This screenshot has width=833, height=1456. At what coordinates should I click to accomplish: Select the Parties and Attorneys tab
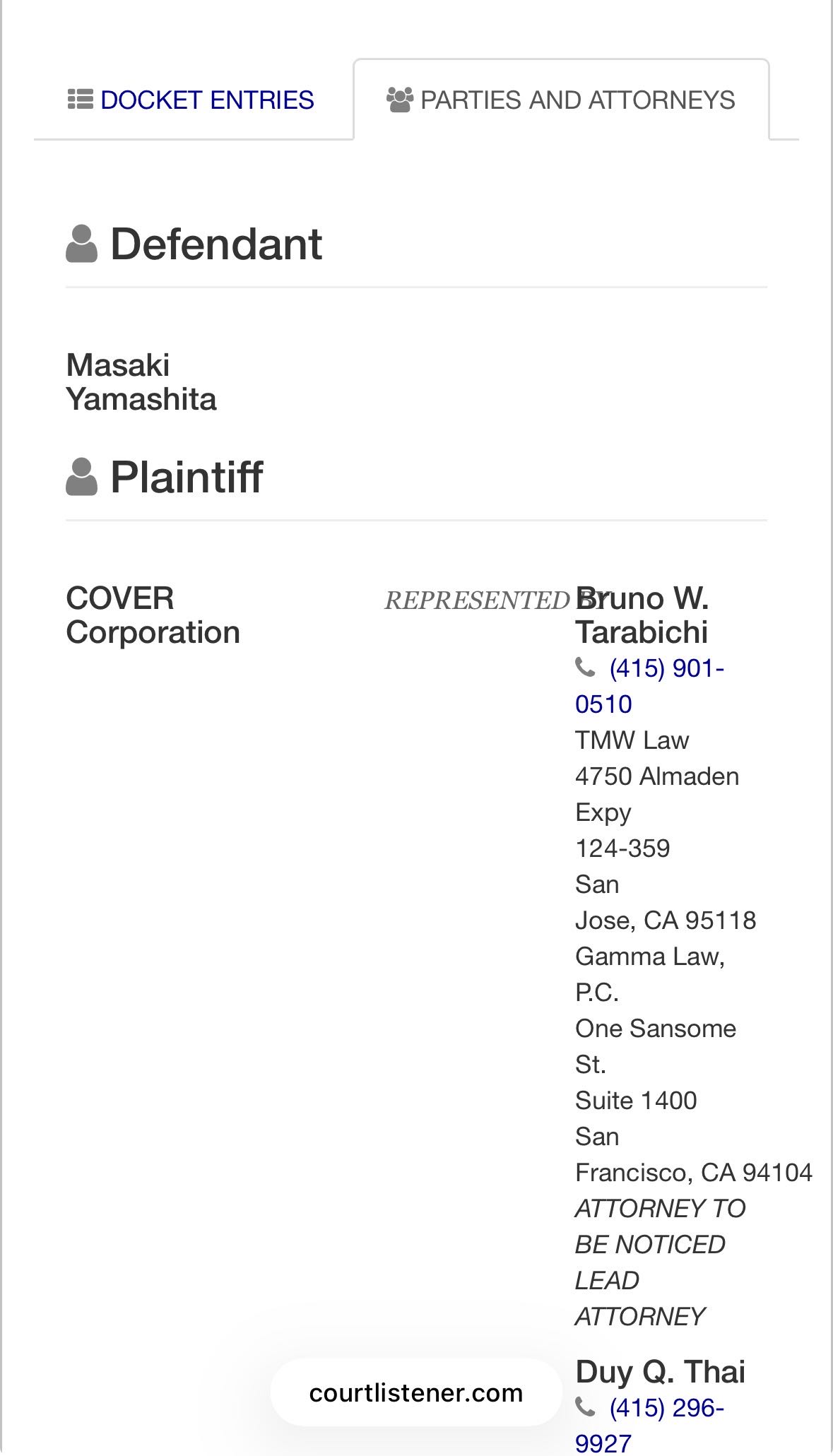pos(561,100)
